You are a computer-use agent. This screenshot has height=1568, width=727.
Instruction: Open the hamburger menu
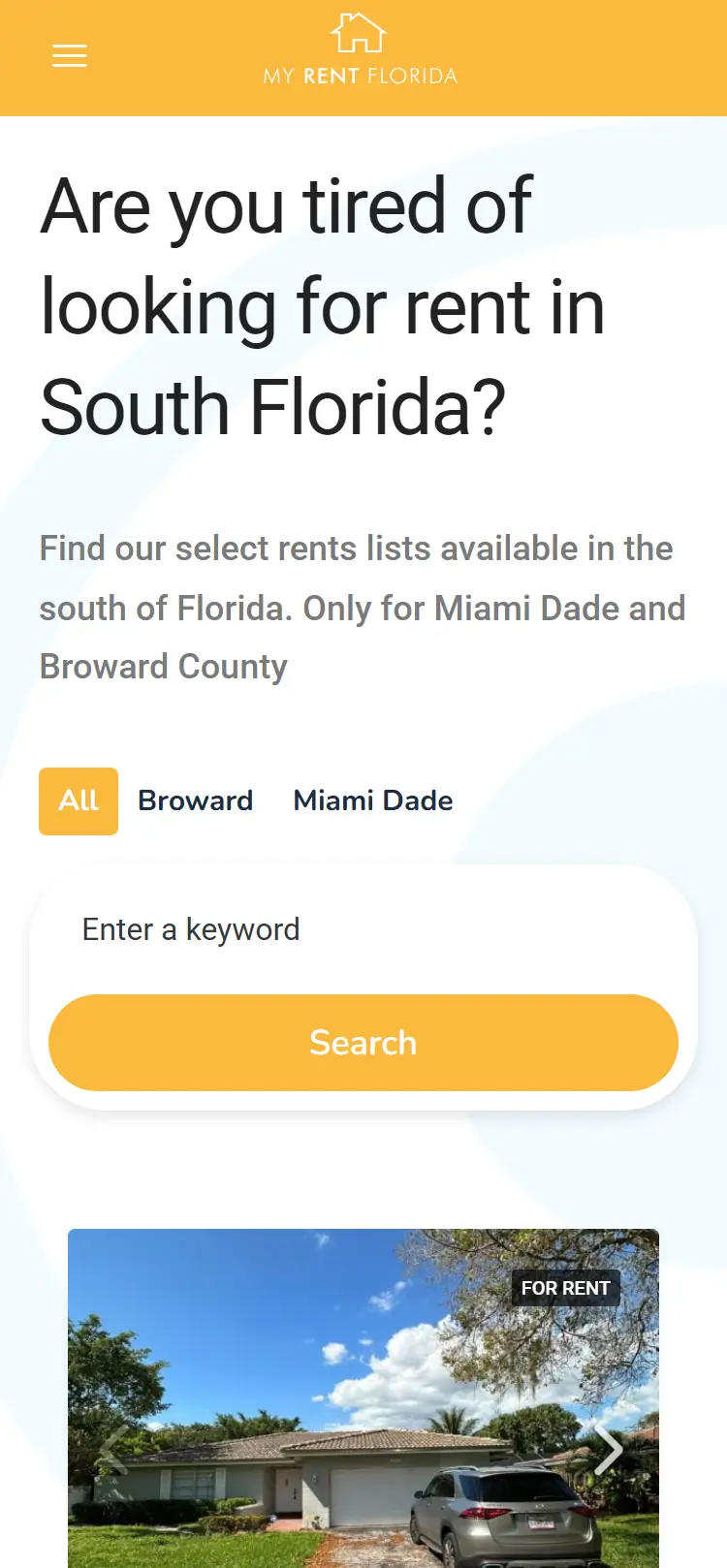pyautogui.click(x=69, y=56)
